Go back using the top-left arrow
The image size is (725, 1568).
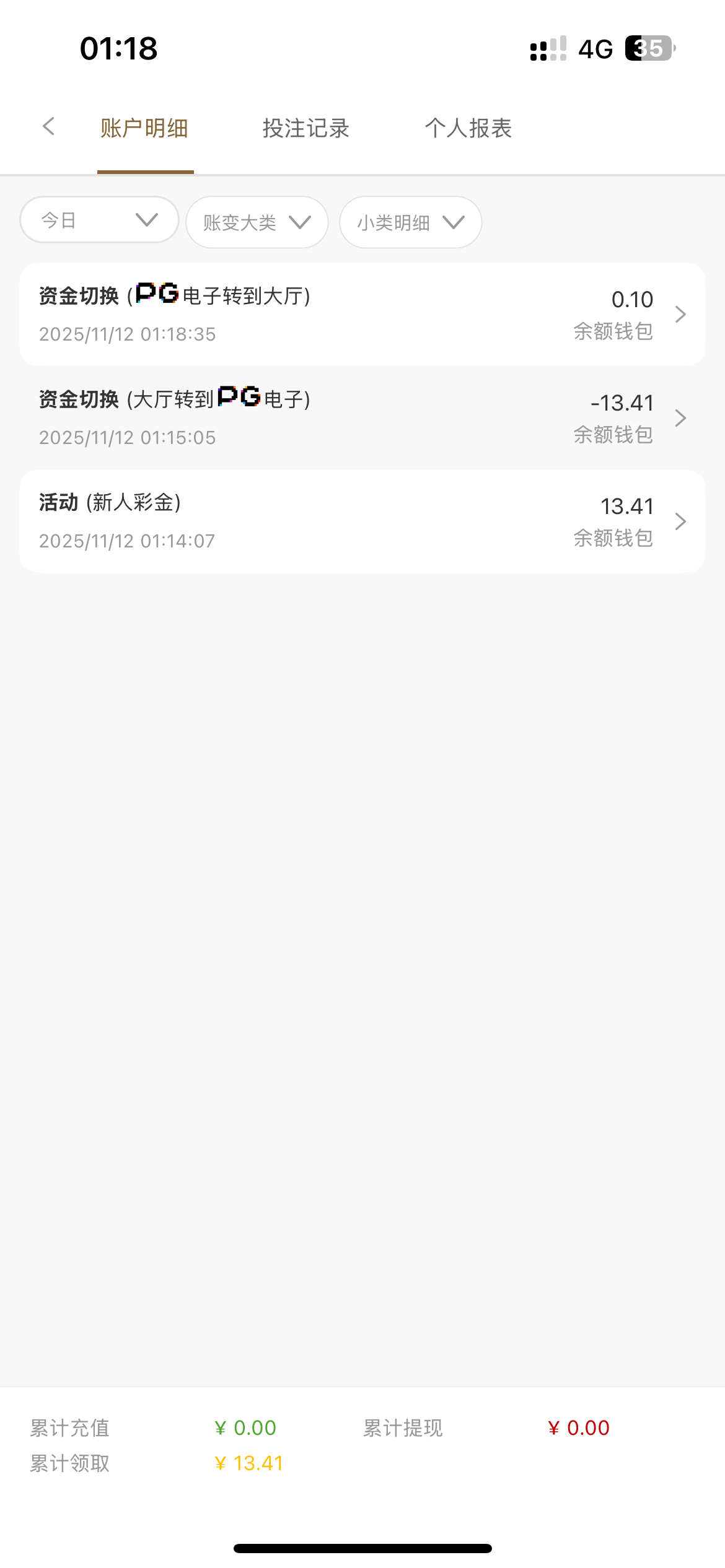pyautogui.click(x=49, y=127)
